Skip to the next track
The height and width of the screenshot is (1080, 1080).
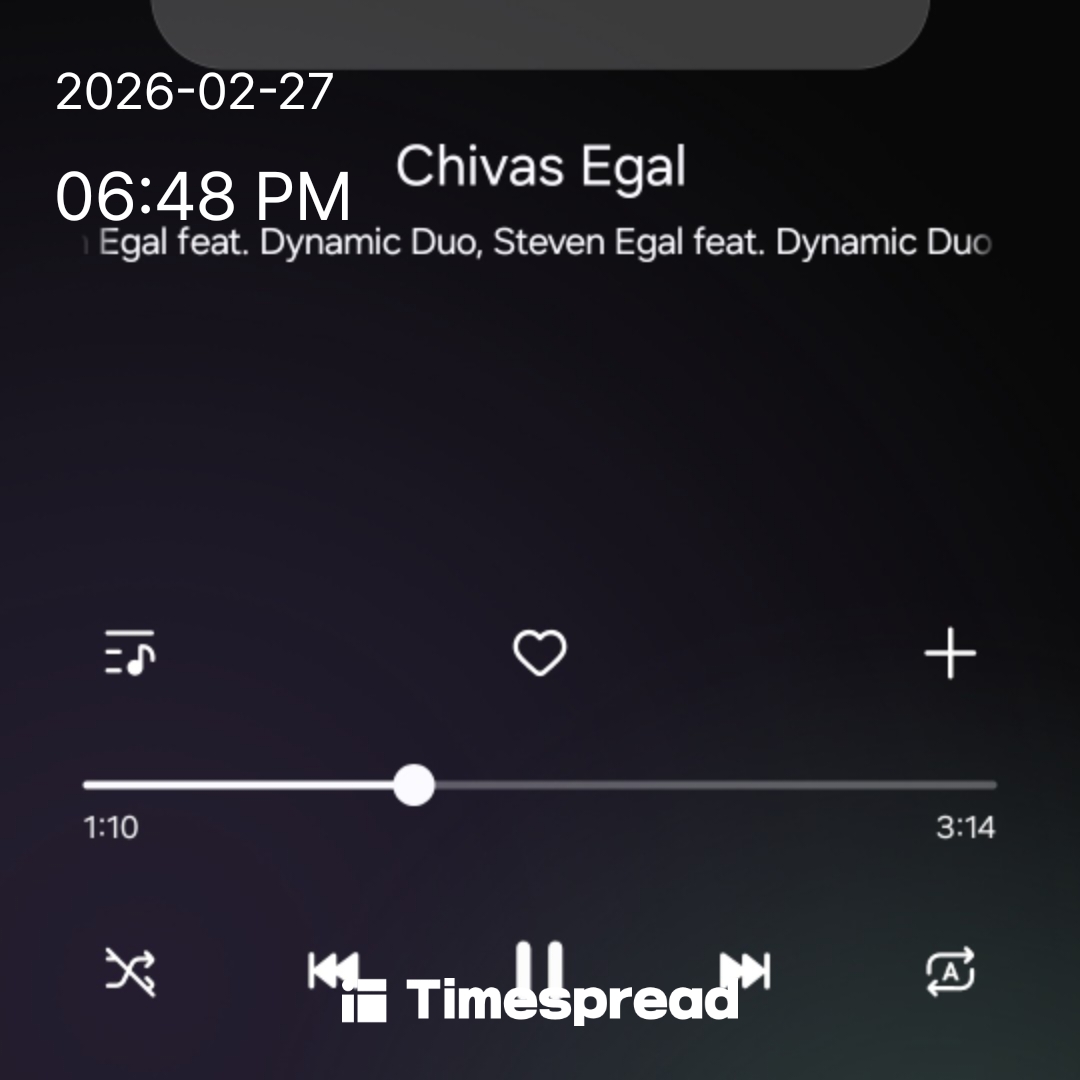[746, 968]
